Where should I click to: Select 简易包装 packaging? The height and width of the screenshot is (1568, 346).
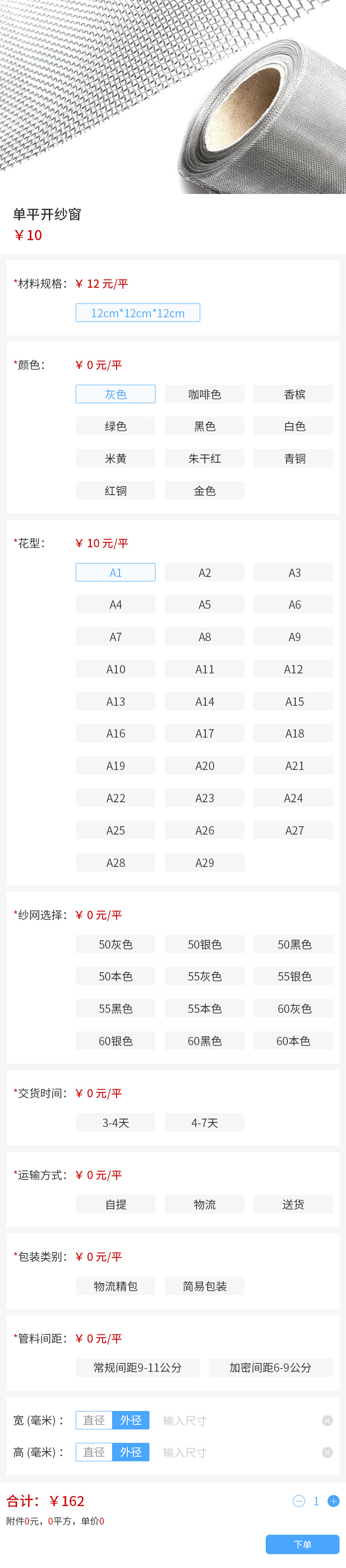[x=204, y=1285]
